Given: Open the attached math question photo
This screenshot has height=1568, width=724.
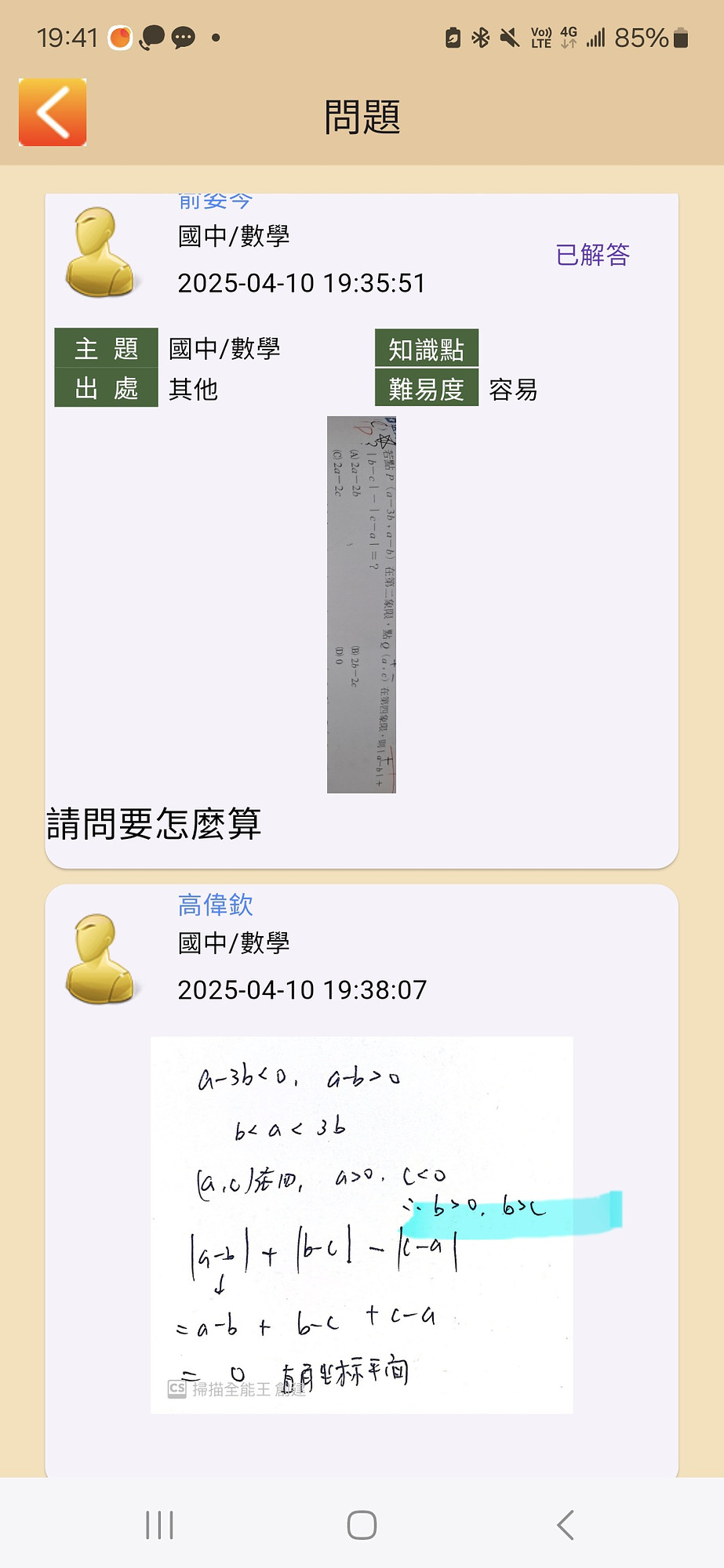Looking at the screenshot, I should coord(361,604).
